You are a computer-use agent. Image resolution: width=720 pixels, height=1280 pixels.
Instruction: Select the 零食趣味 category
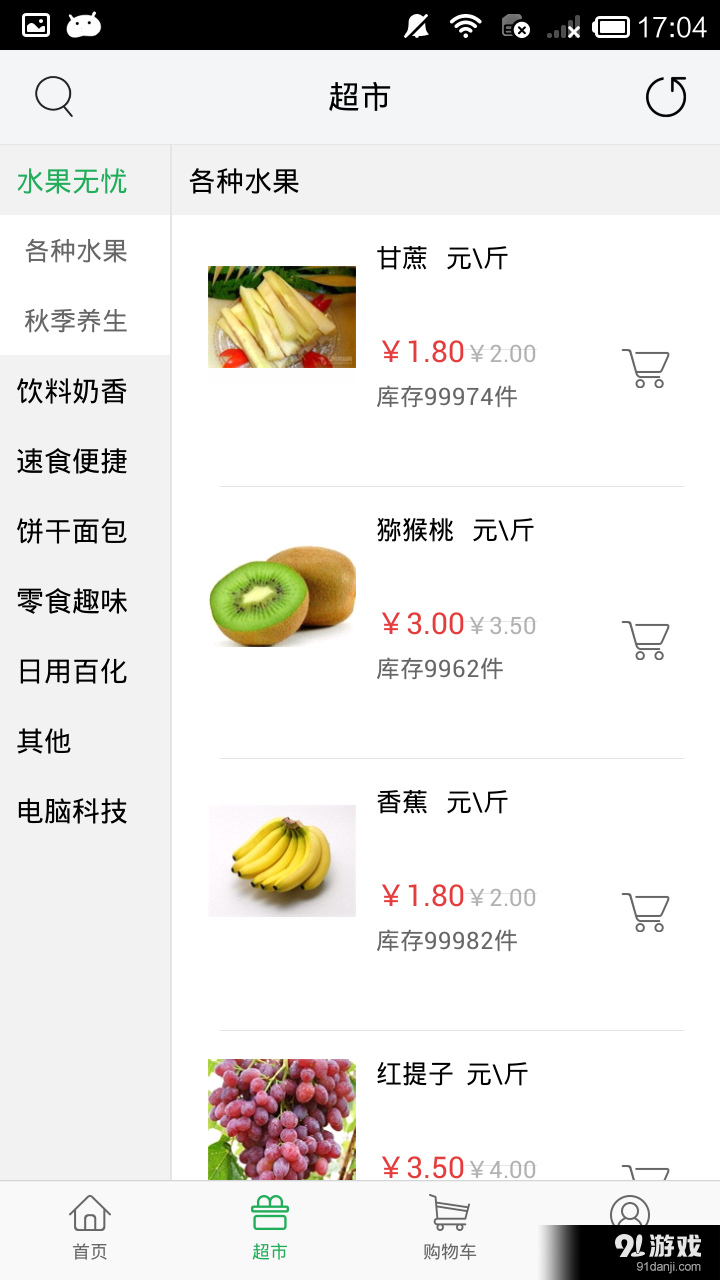(70, 601)
